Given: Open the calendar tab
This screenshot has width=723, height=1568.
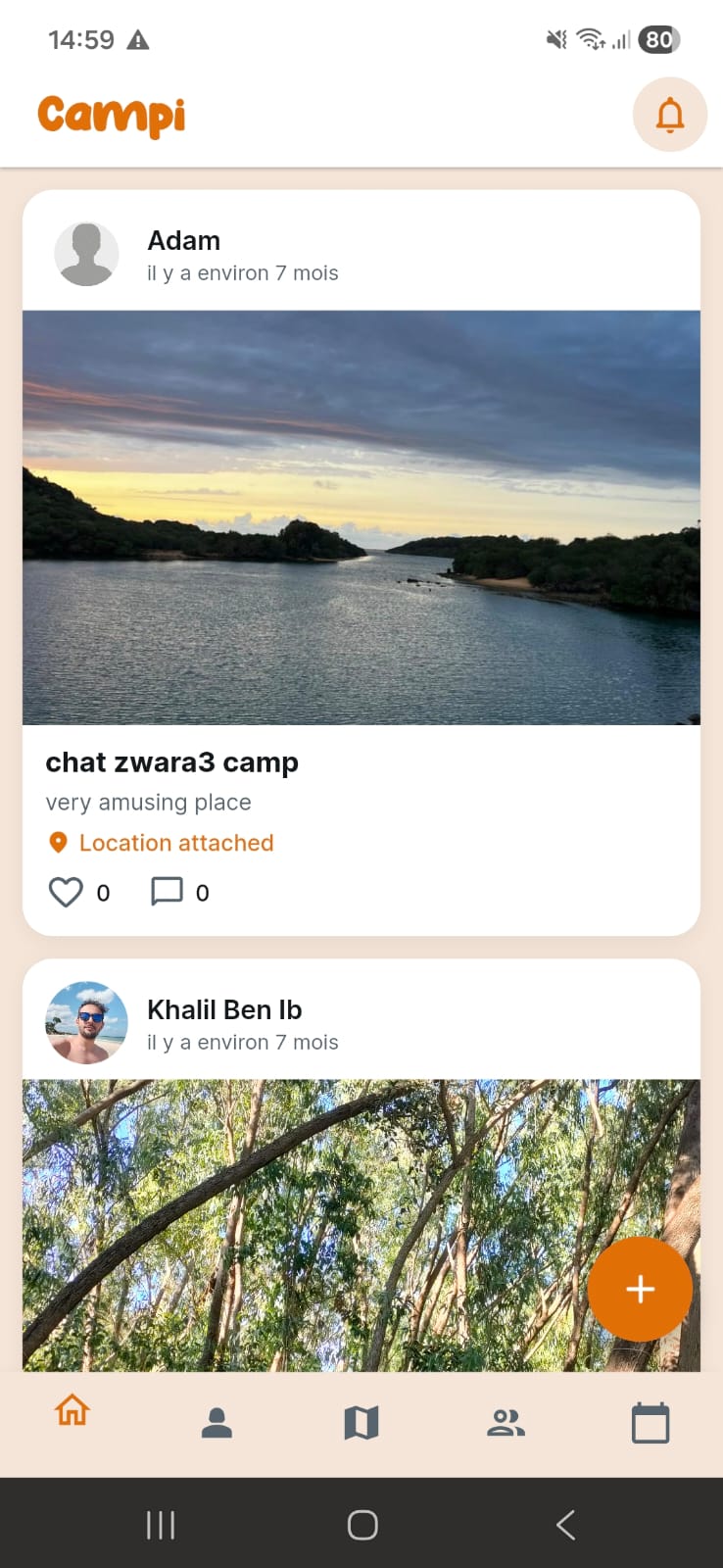Looking at the screenshot, I should [651, 1423].
